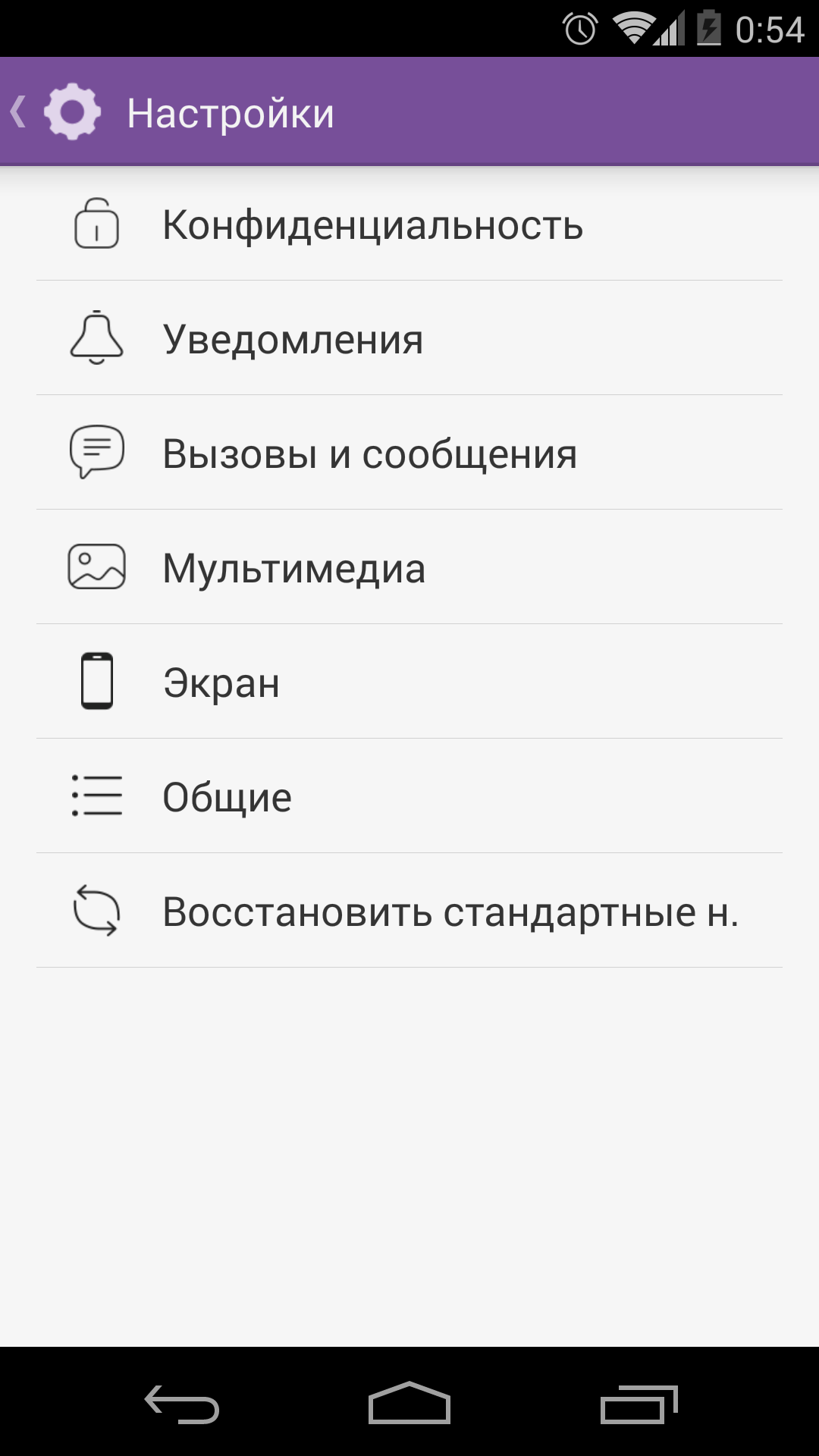
Task: Open Общие settings
Action: 409,796
